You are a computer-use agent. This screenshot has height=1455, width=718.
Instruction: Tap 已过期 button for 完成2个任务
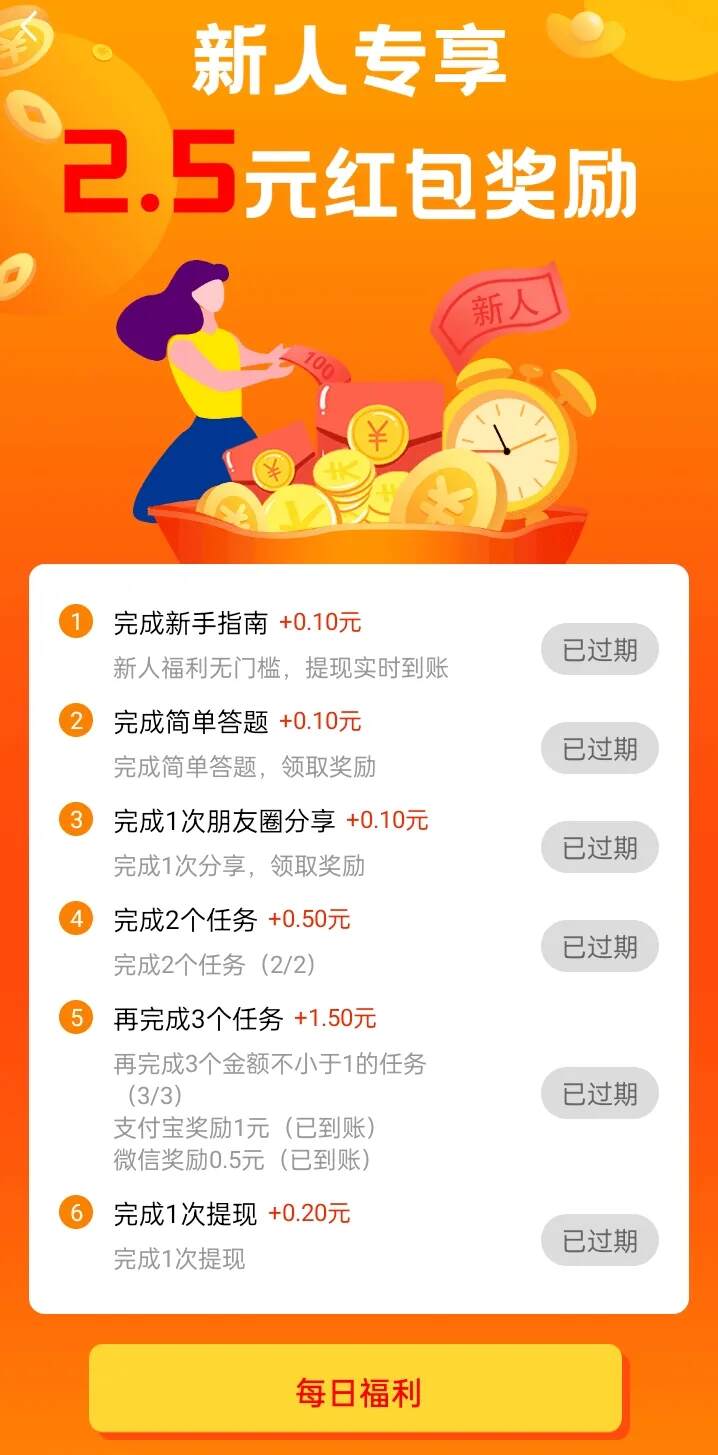coord(599,946)
